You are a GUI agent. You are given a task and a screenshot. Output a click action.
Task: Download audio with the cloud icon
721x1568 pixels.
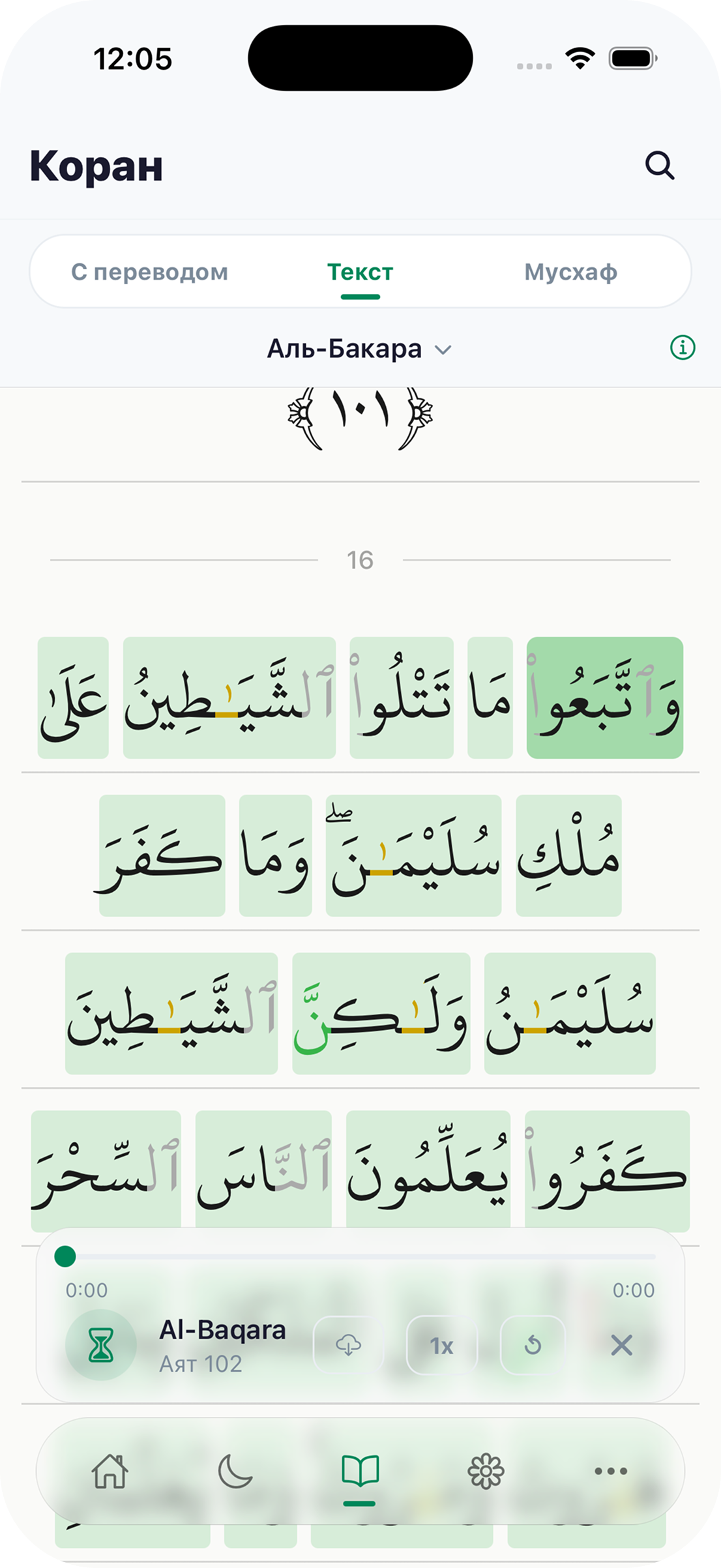(349, 1345)
